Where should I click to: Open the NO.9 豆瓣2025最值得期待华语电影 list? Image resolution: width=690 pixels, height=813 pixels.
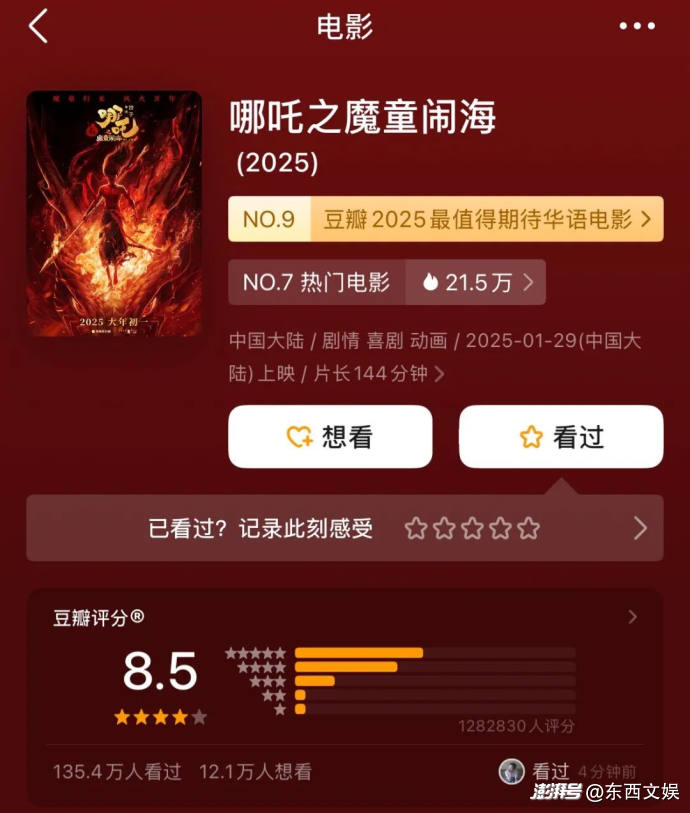[445, 219]
